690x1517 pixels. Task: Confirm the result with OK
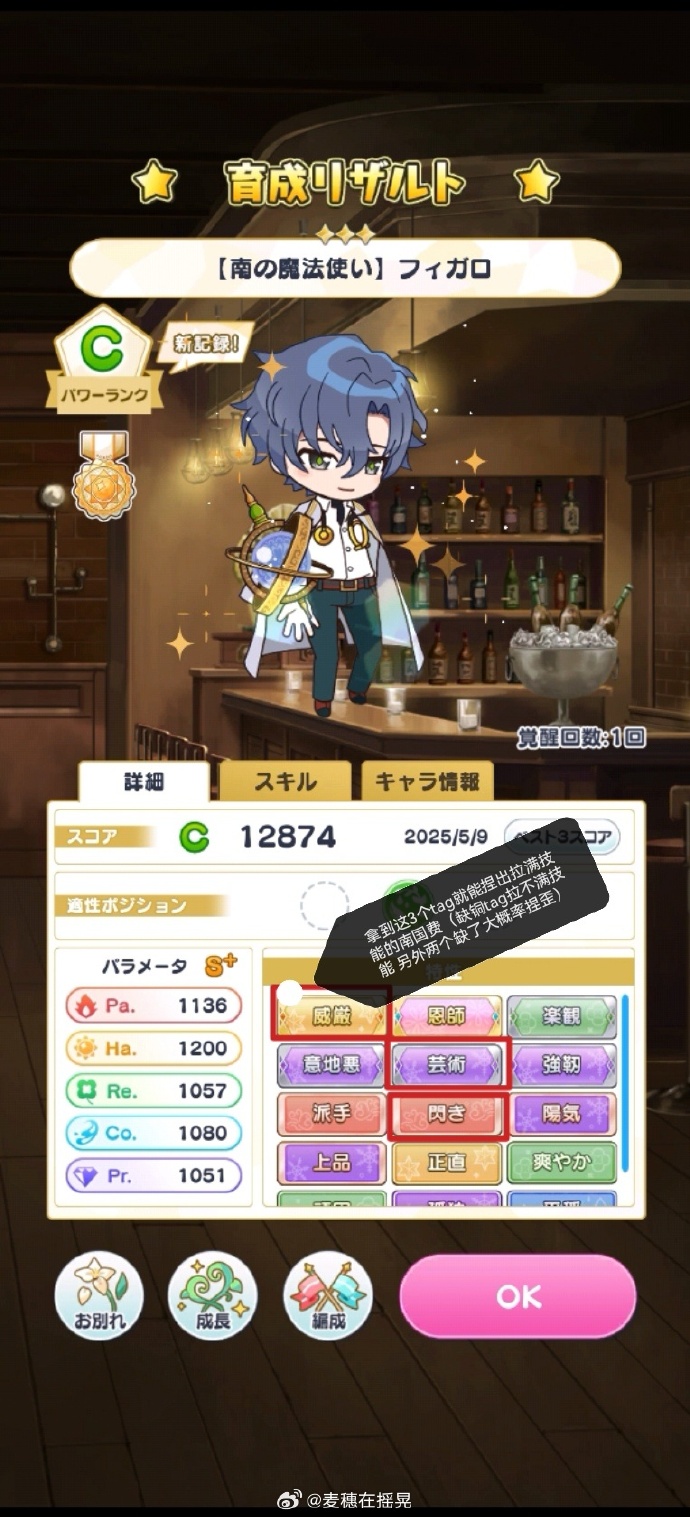click(518, 1296)
